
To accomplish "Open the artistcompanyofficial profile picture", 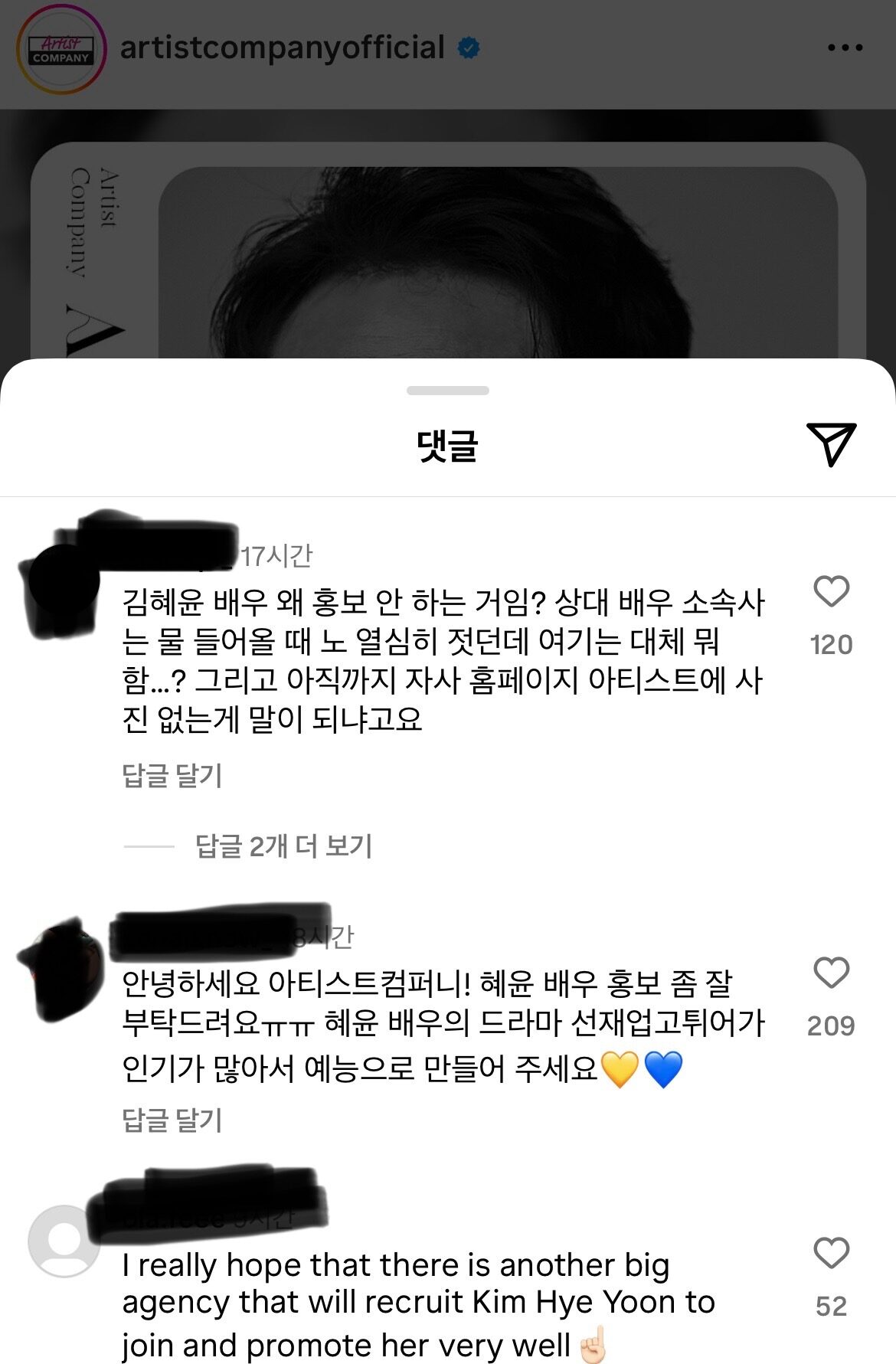I will click(x=60, y=49).
